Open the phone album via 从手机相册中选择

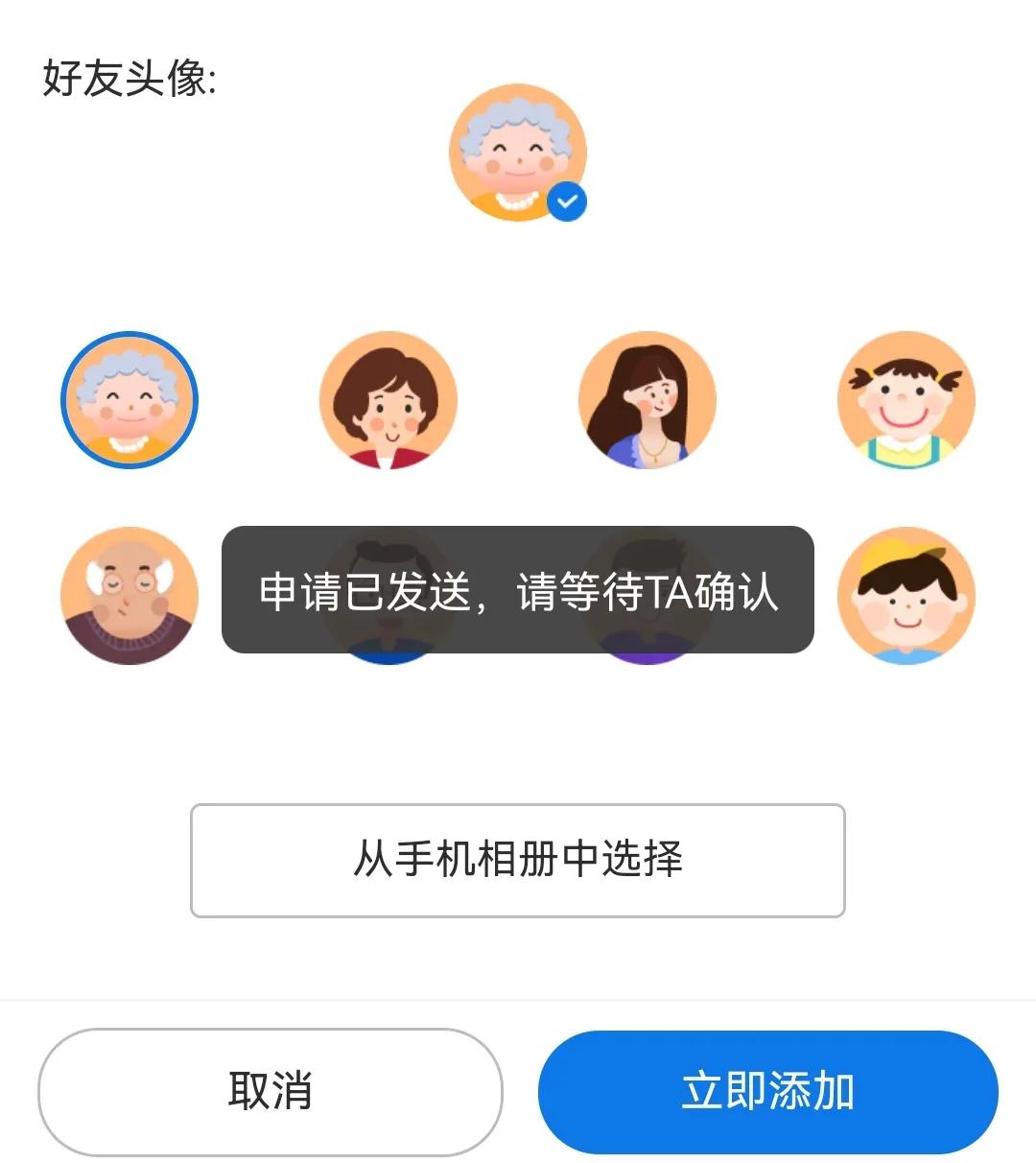tap(518, 861)
